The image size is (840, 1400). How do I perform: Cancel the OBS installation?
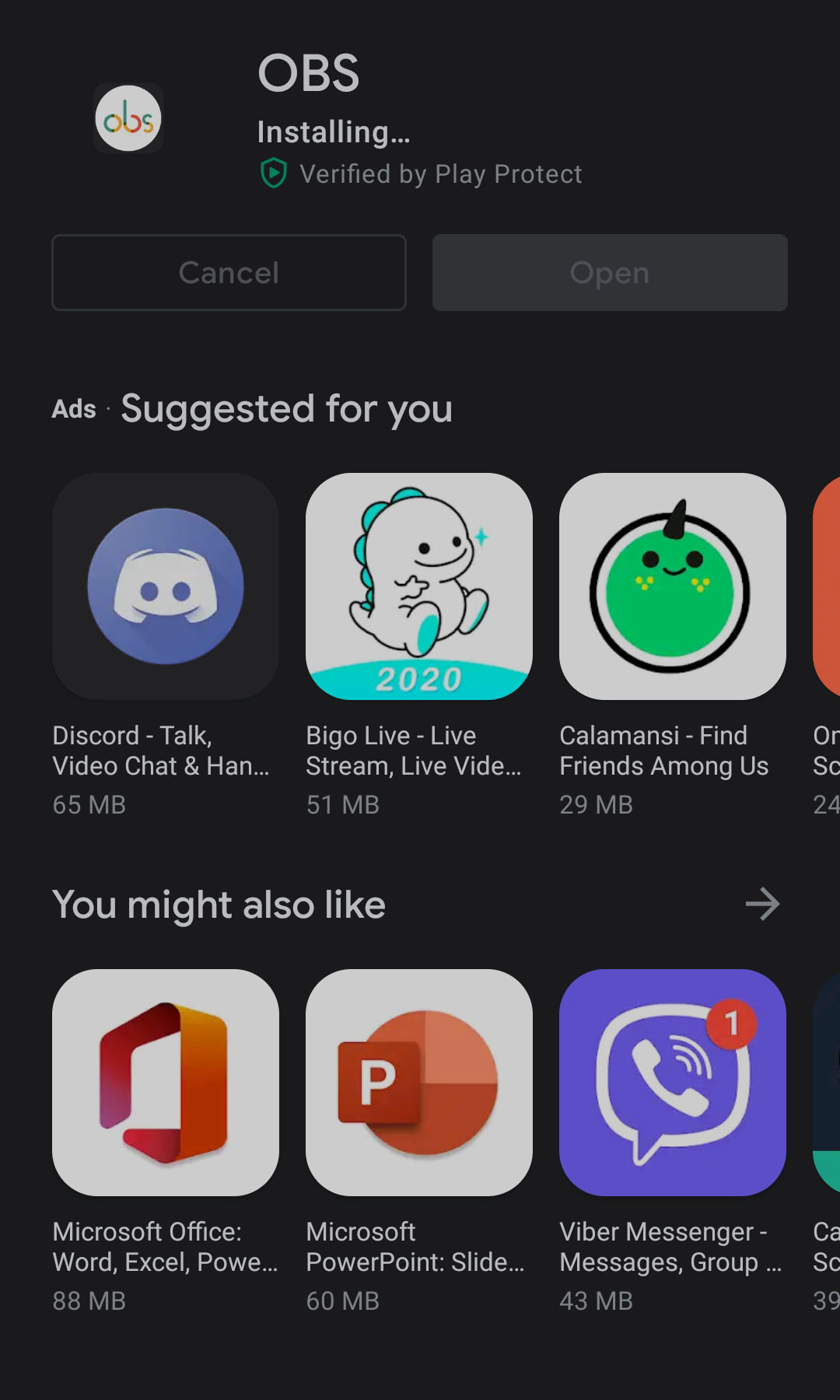pyautogui.click(x=229, y=273)
